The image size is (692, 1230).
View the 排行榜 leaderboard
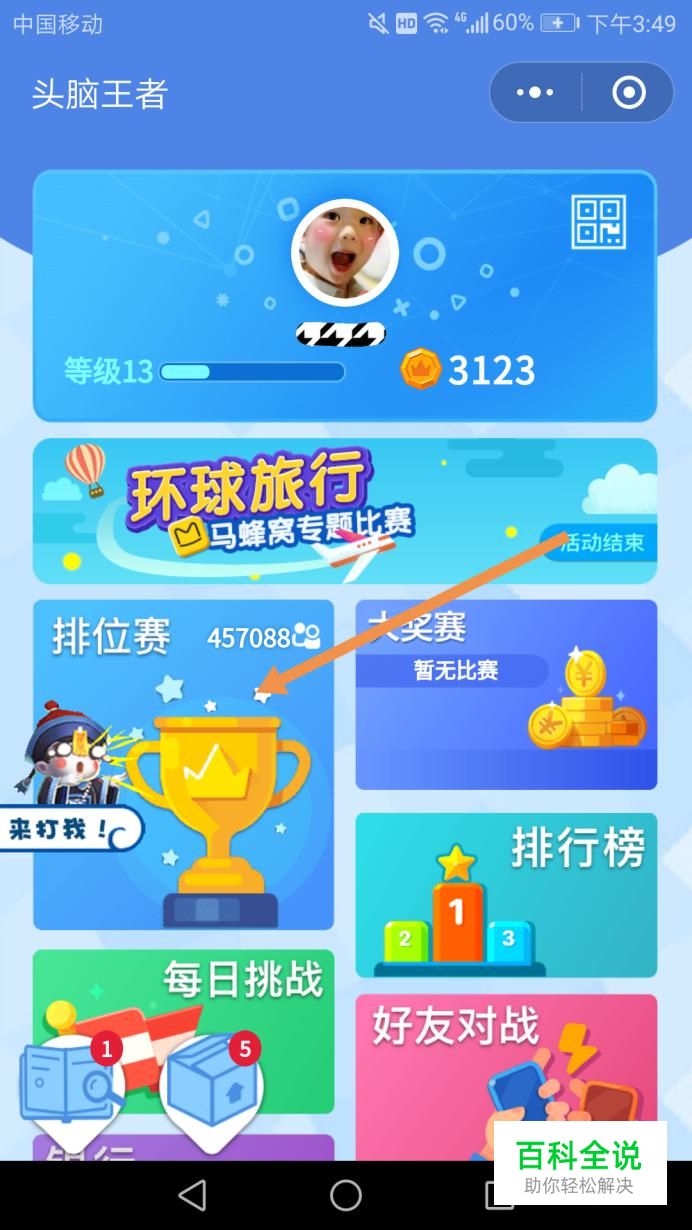coord(506,895)
